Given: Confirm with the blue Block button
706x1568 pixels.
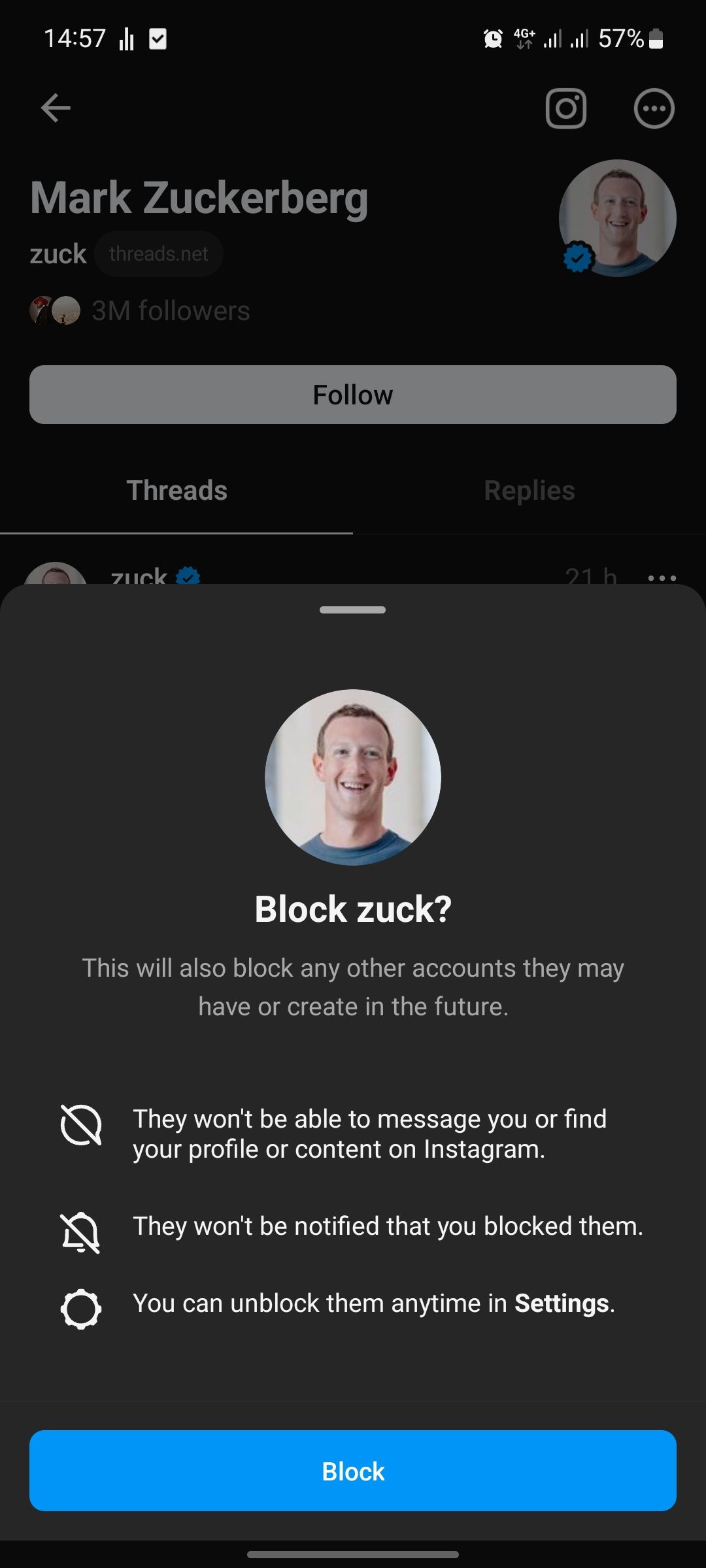Looking at the screenshot, I should 352,1471.
